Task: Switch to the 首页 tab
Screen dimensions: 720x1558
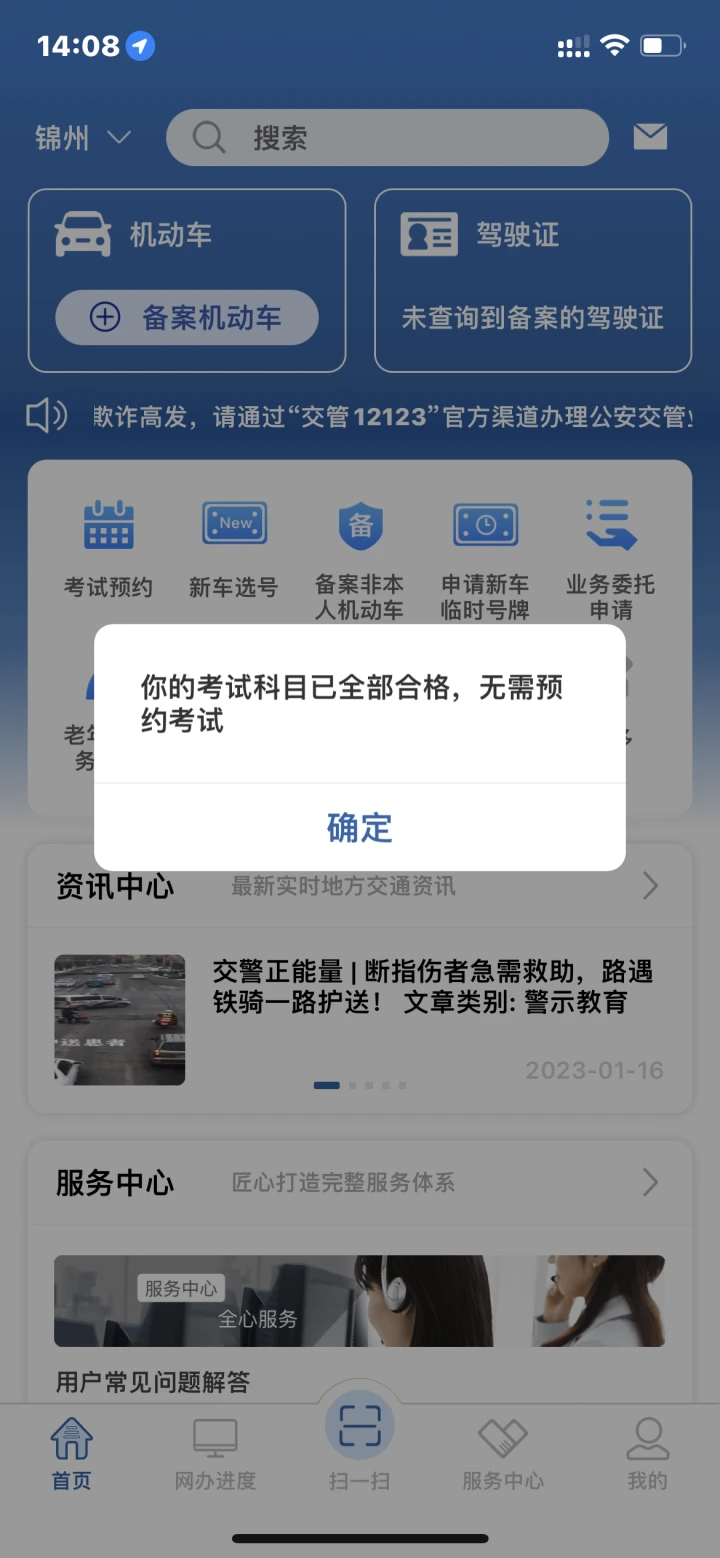Action: pyautogui.click(x=72, y=1455)
